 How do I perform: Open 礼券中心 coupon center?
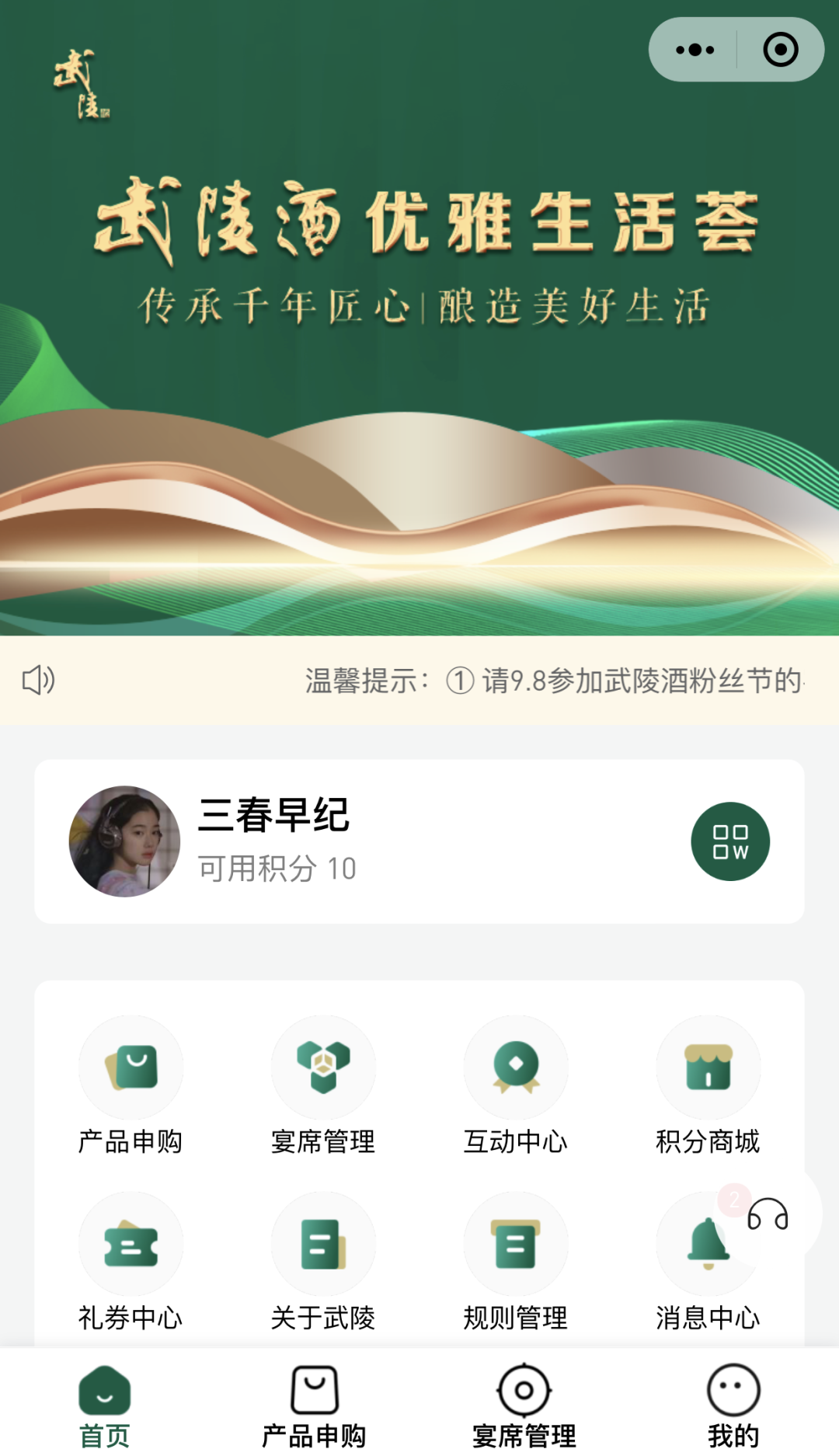(131, 1260)
